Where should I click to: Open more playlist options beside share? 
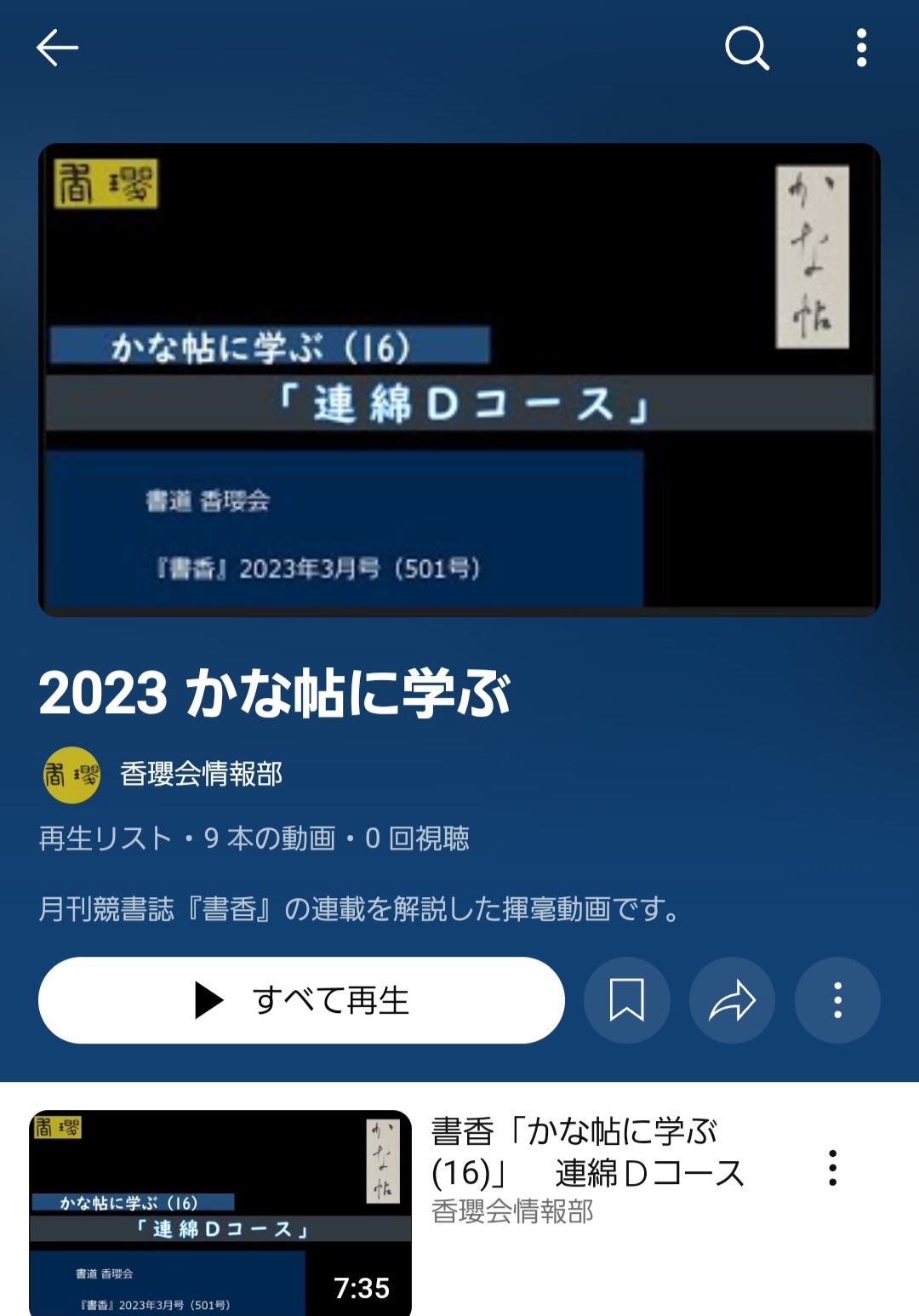pyautogui.click(x=837, y=1000)
